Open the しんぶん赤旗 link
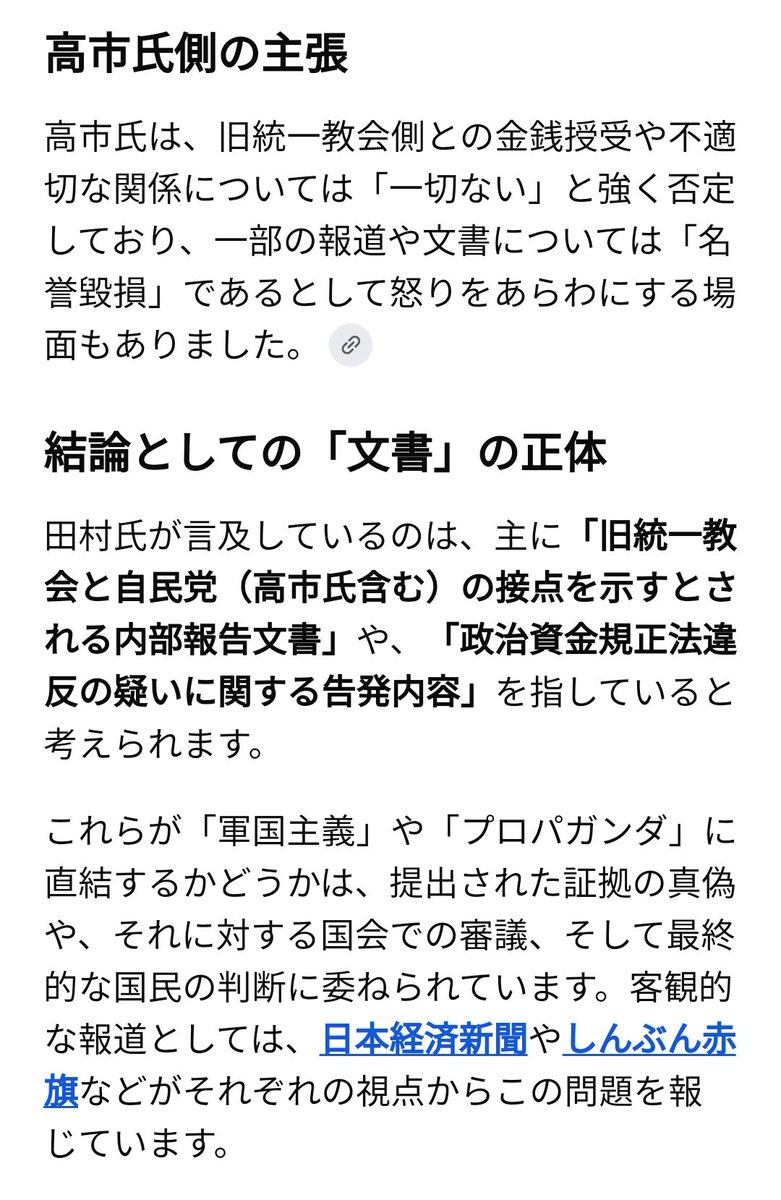Screen dimensions: 781x1200 (650, 1041)
